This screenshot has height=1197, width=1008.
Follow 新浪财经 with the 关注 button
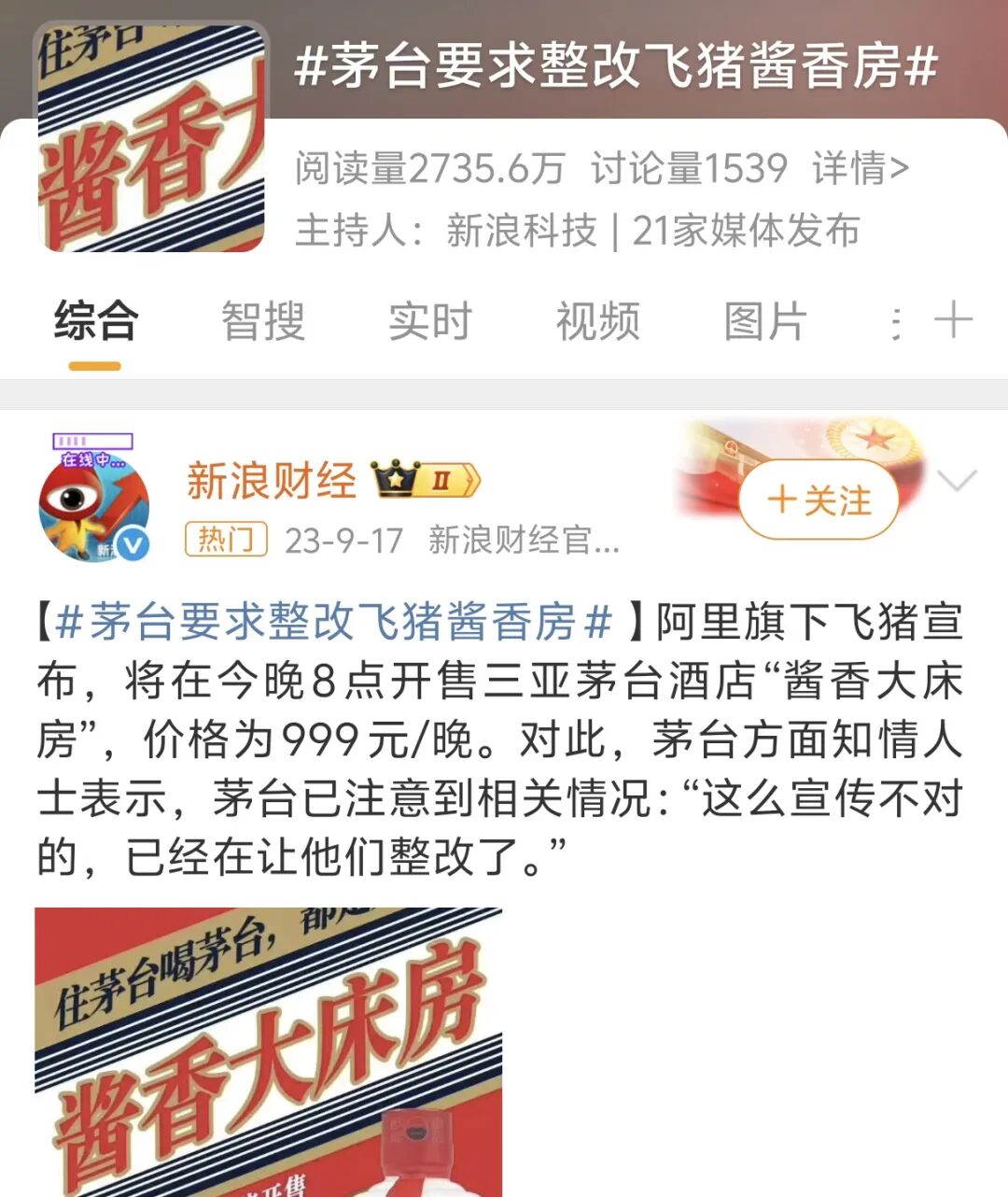point(819,500)
